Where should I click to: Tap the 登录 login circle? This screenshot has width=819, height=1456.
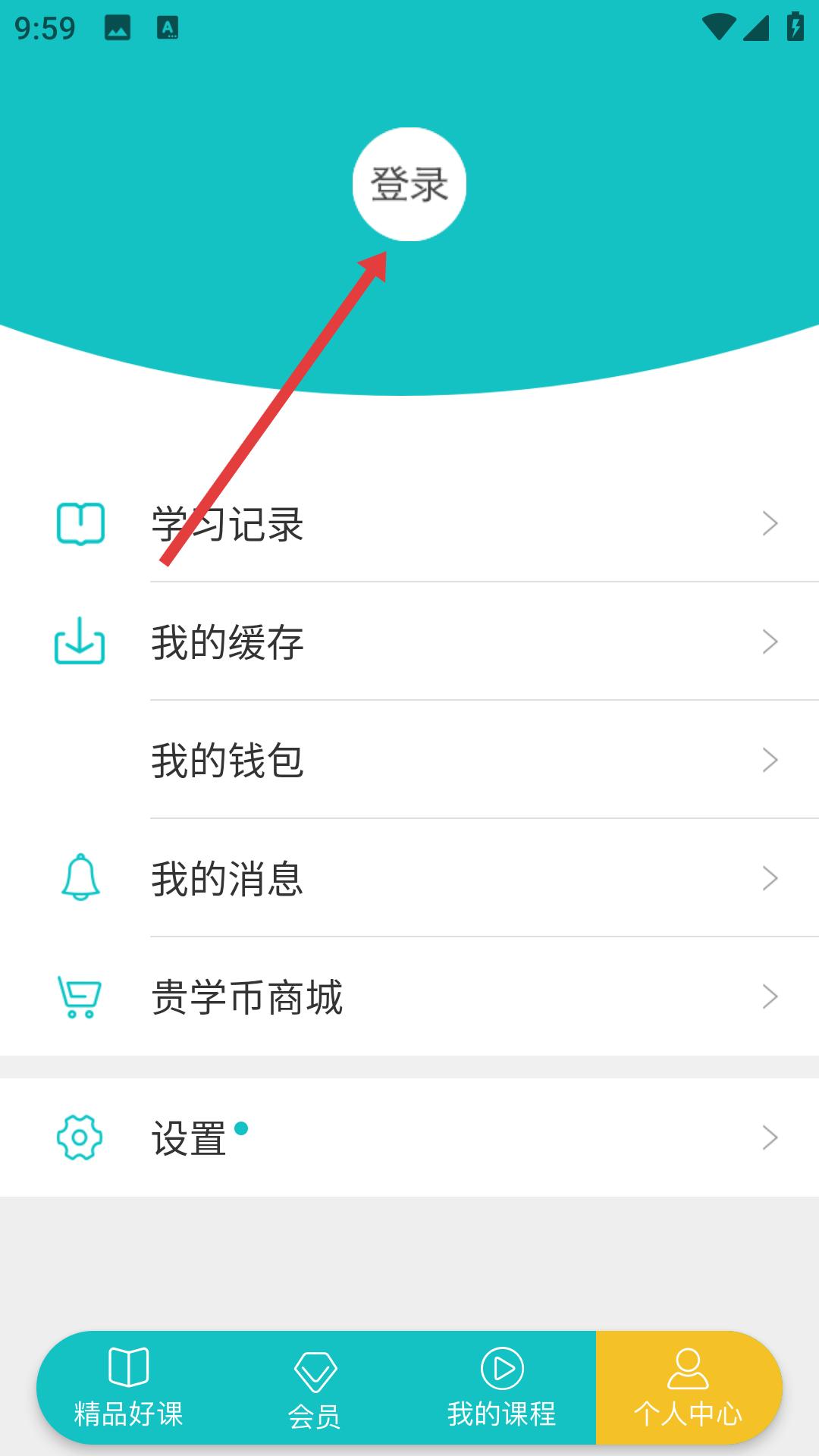409,184
